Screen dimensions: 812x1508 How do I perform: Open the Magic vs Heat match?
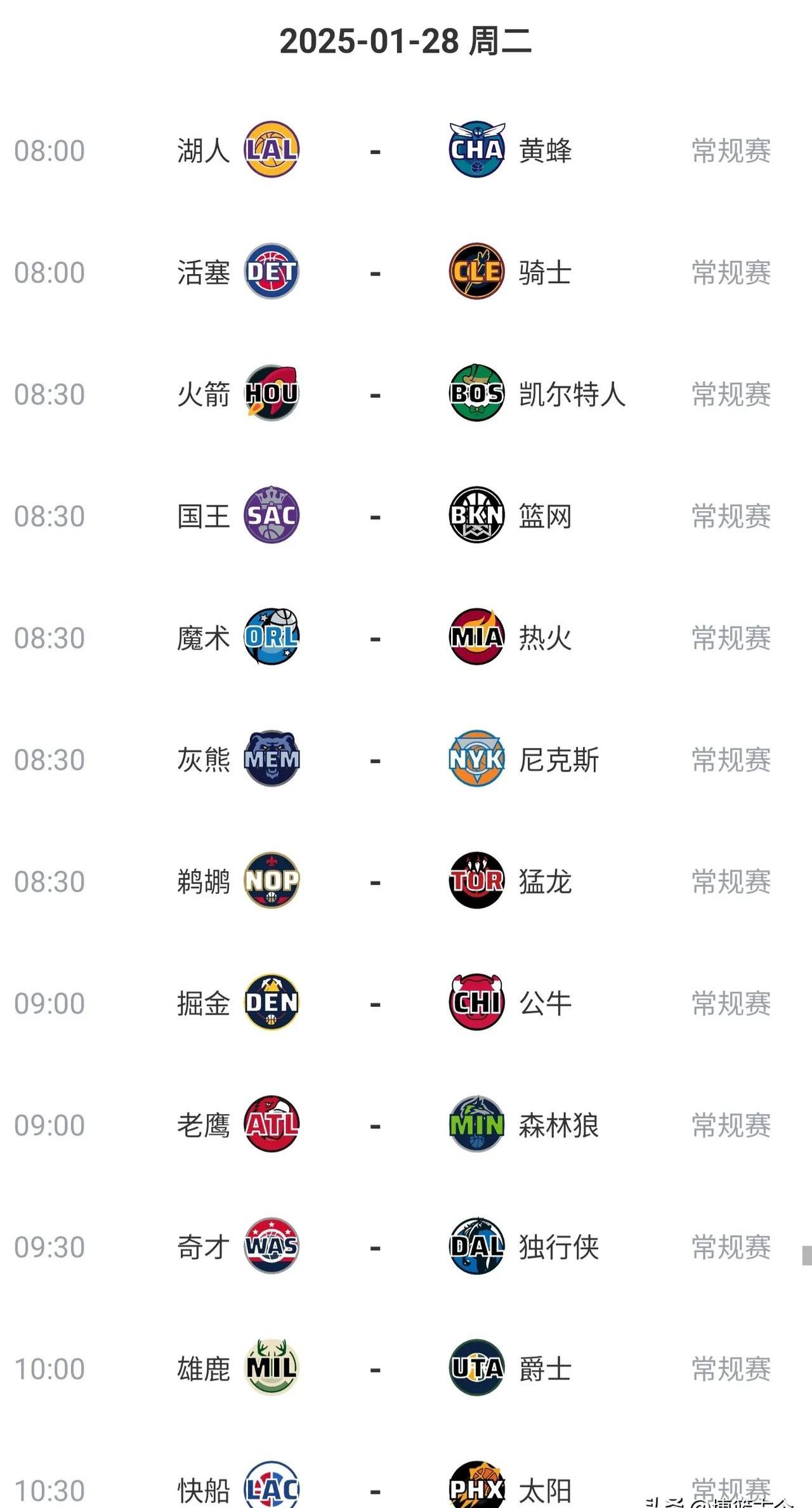tap(375, 638)
